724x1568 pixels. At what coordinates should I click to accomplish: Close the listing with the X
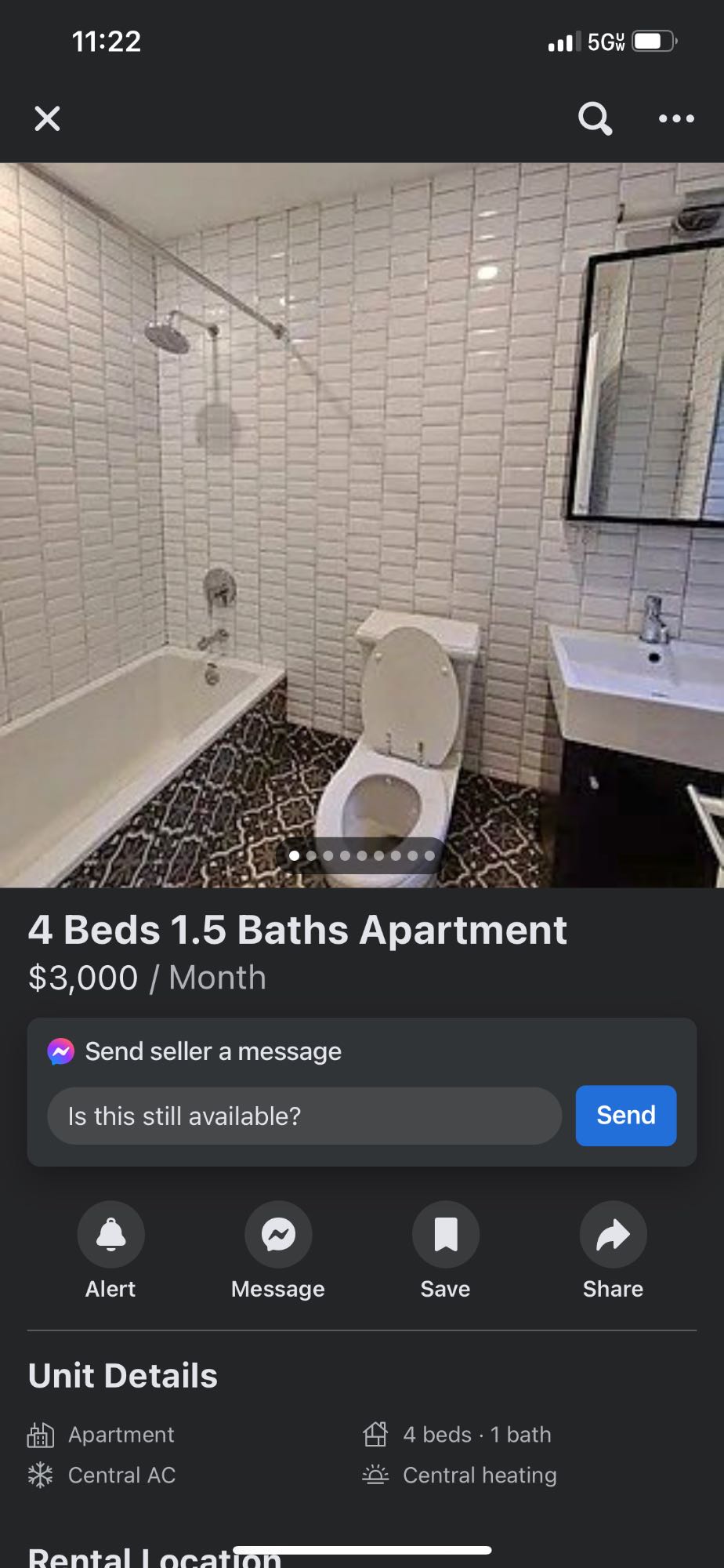tap(47, 118)
